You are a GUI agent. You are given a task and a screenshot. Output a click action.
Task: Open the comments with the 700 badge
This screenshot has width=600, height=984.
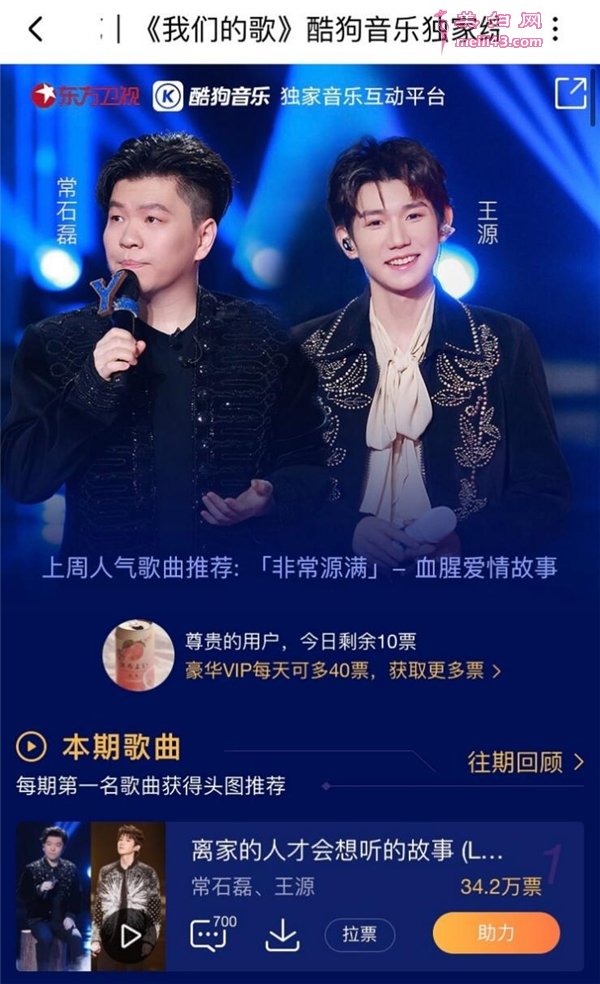[207, 935]
